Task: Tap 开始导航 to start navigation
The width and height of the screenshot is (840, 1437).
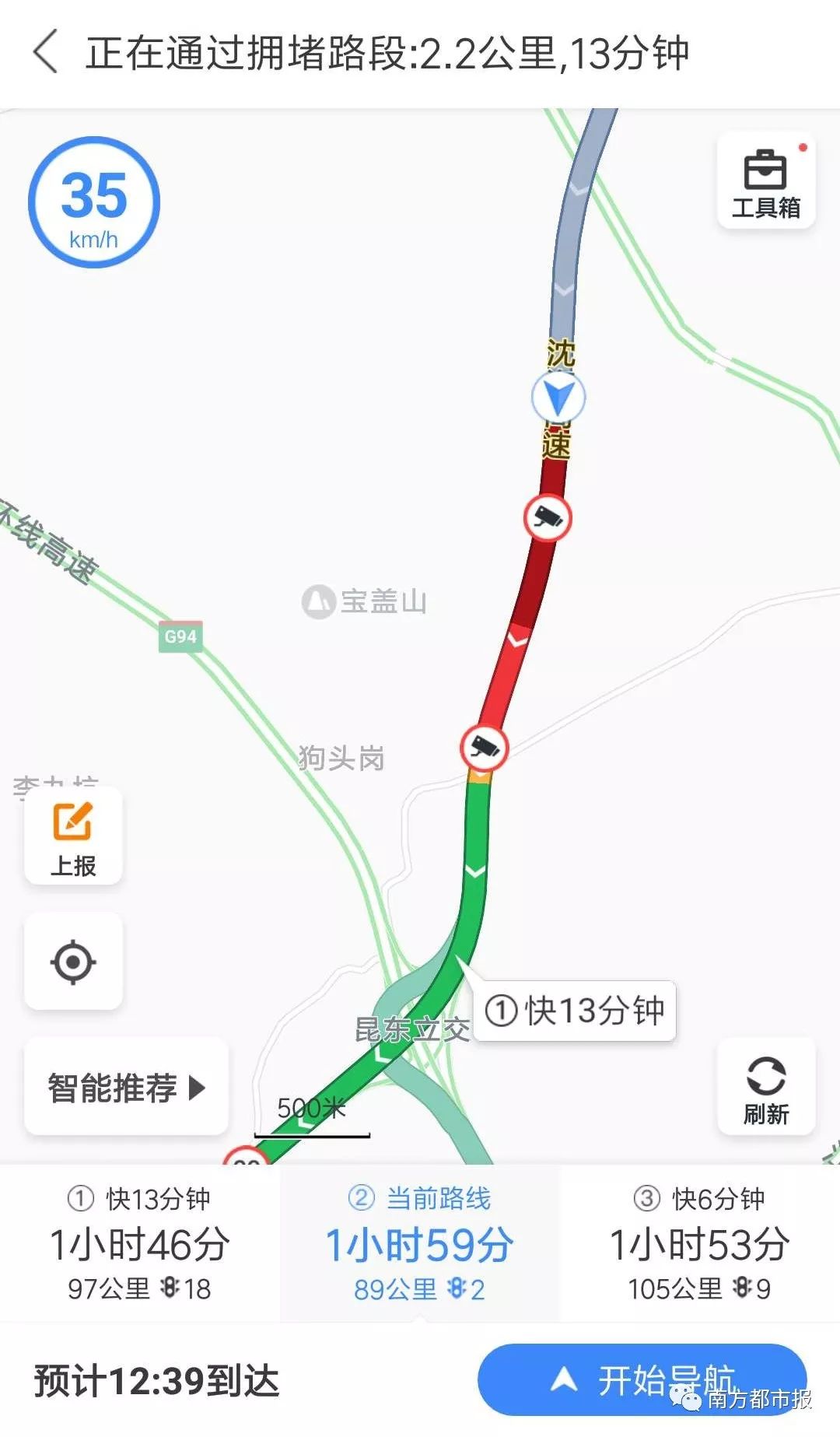Action: [642, 1379]
